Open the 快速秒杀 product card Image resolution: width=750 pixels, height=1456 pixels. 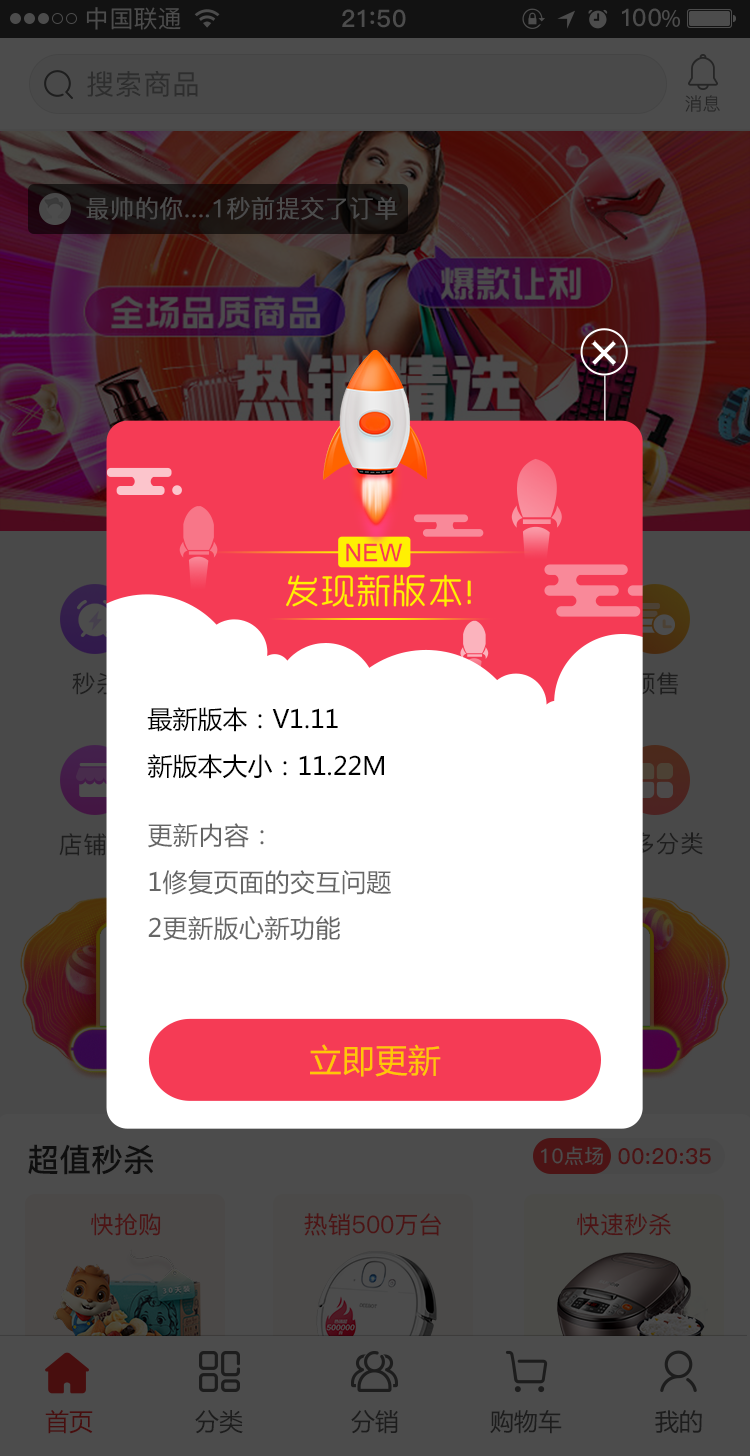(623, 1266)
